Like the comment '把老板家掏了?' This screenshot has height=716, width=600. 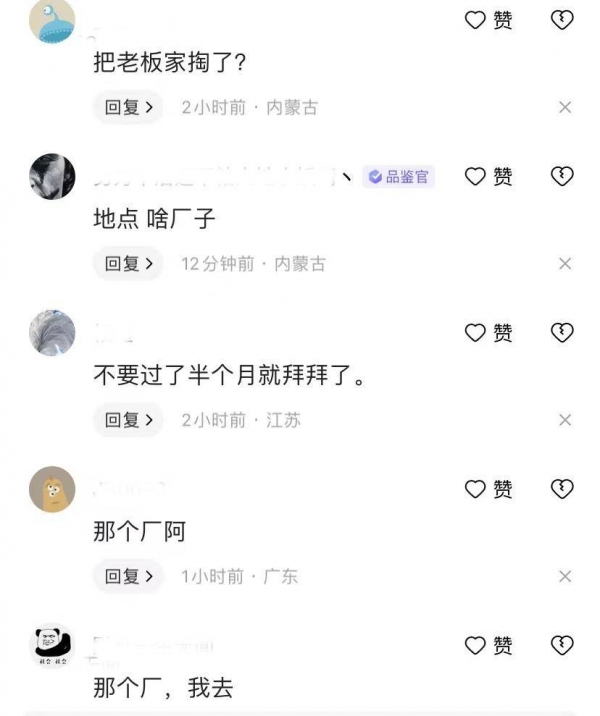click(489, 20)
